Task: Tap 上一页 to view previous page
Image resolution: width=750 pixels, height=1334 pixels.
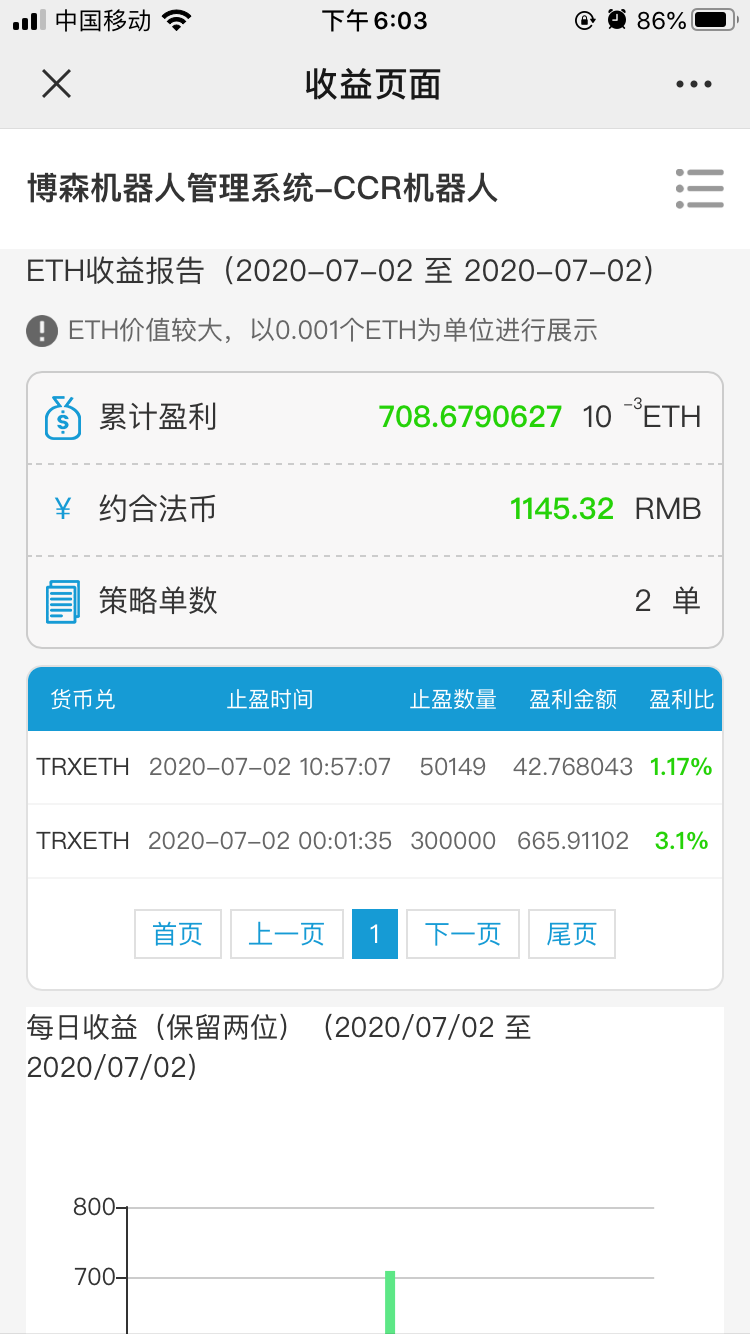Action: pos(287,934)
